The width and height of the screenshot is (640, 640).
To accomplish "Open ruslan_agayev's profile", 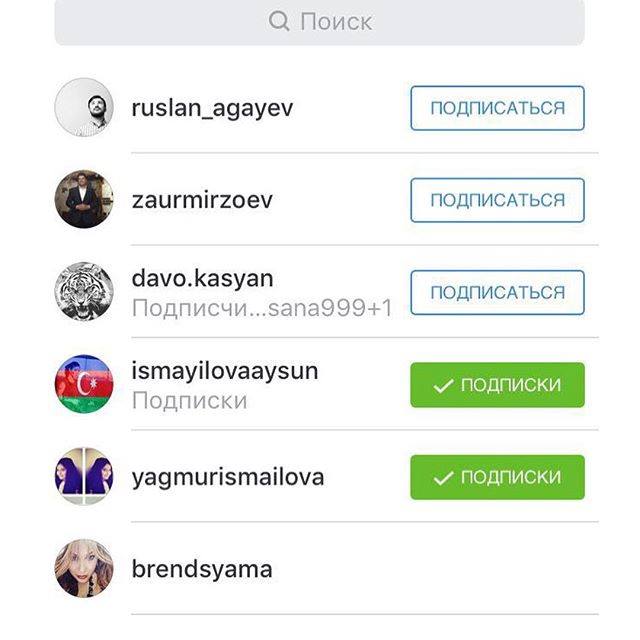I will tap(212, 108).
